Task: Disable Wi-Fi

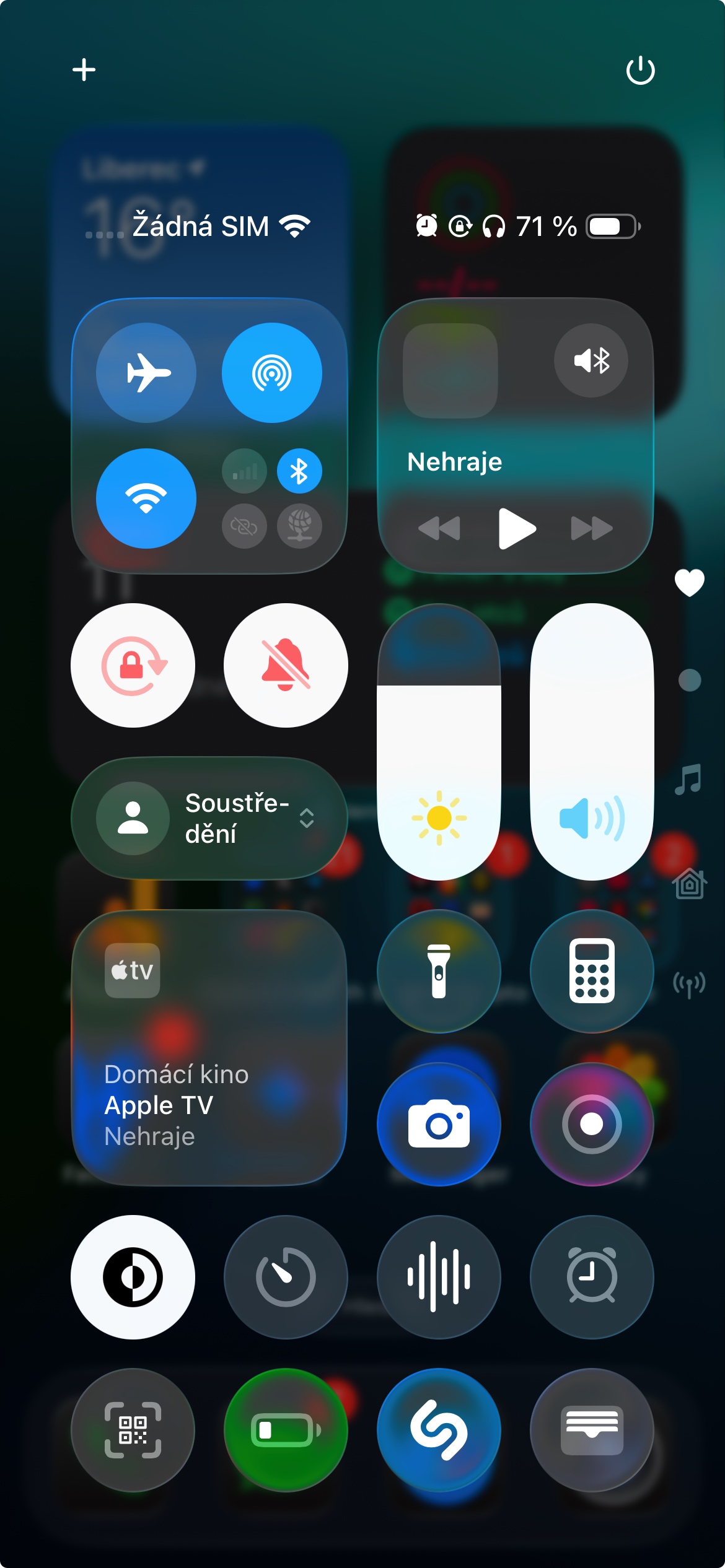Action: click(x=146, y=499)
